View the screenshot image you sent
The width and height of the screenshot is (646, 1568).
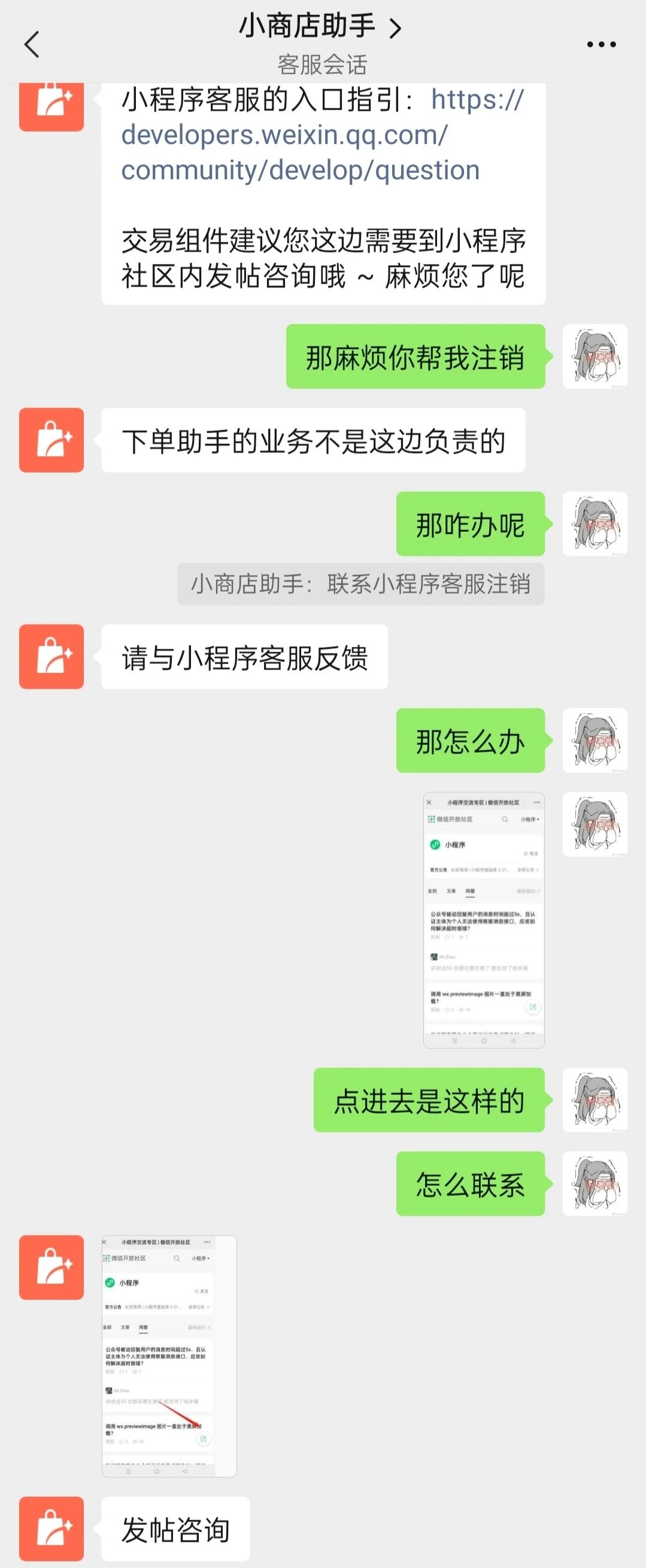[x=483, y=920]
